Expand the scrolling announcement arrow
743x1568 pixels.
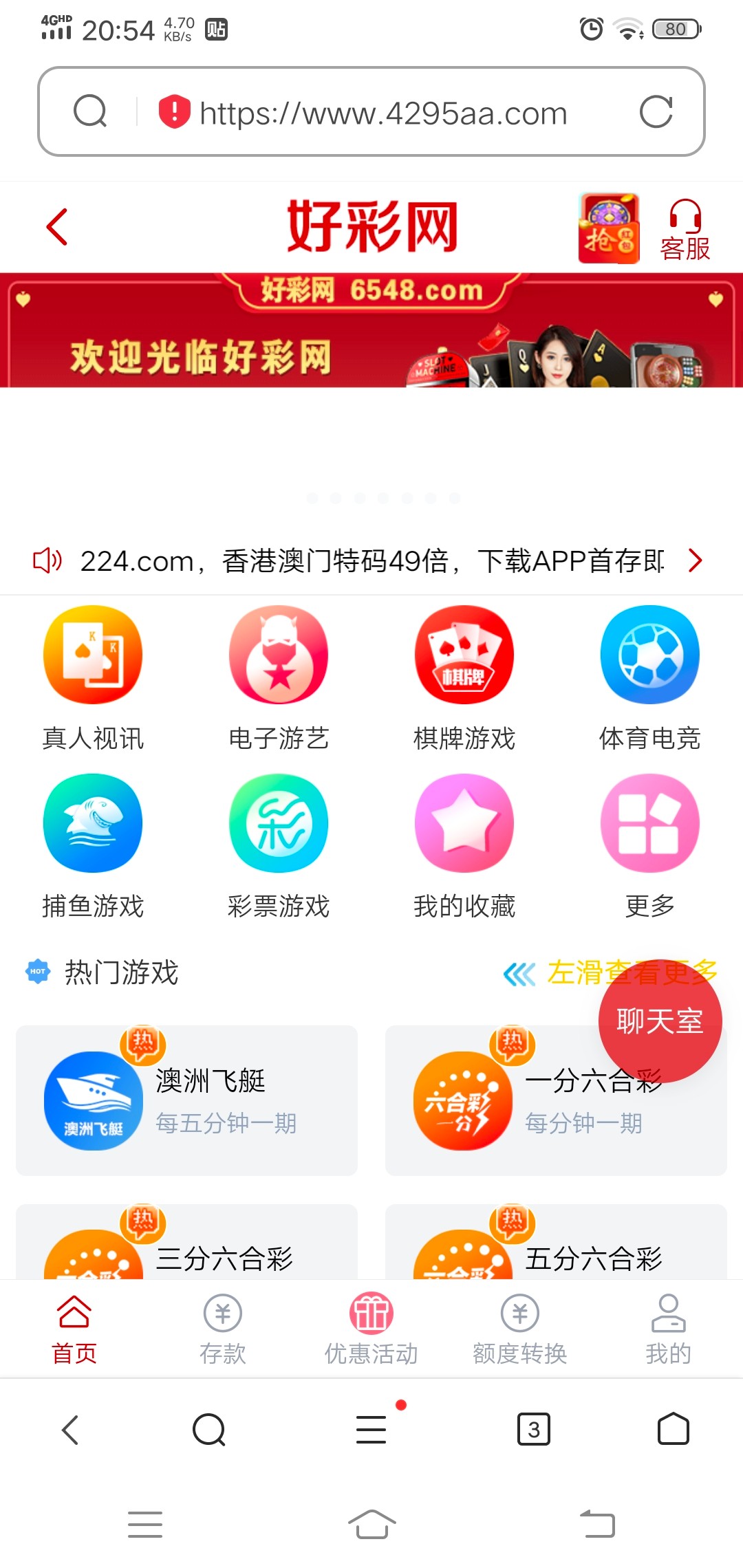[x=696, y=560]
